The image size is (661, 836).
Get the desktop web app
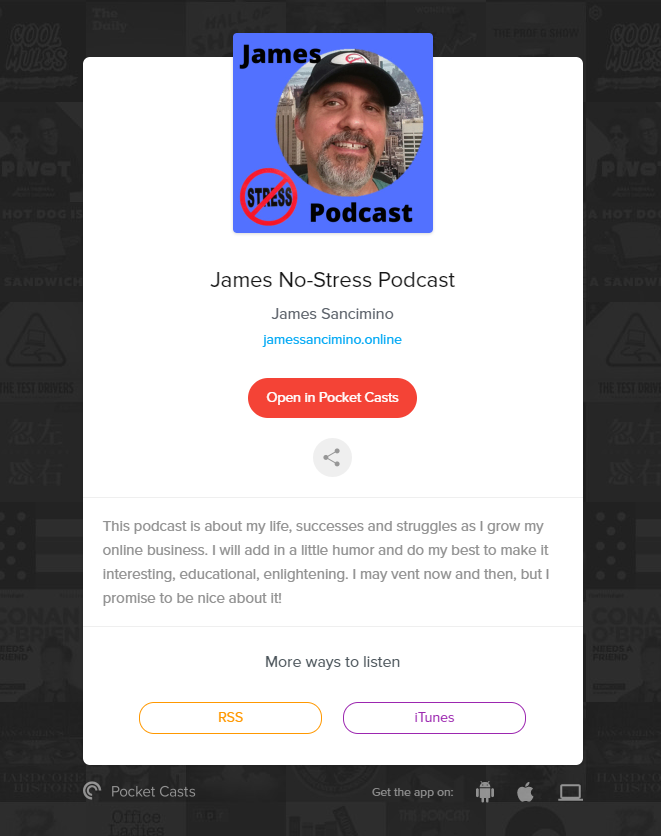click(570, 792)
